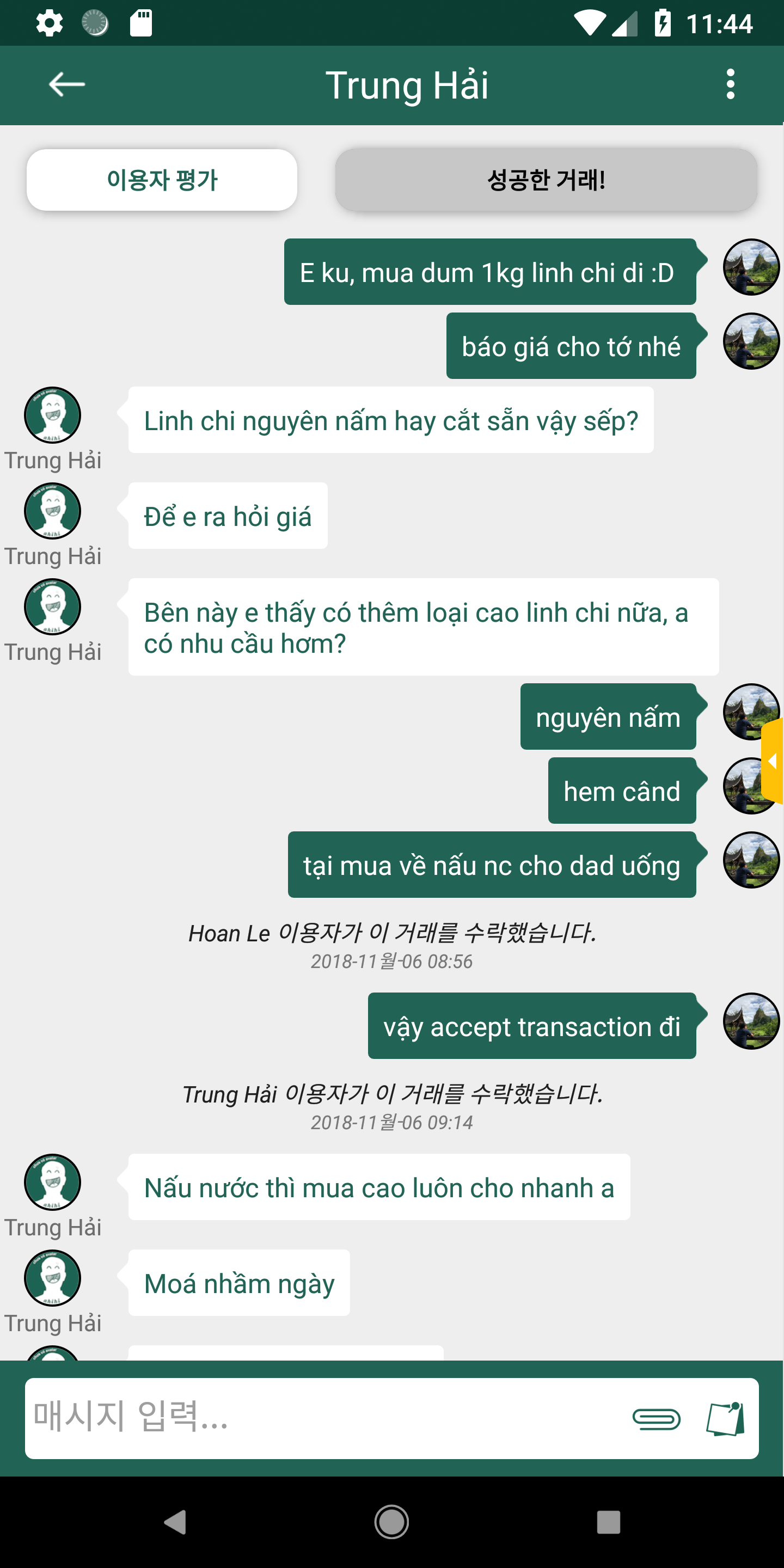Open the three-dot overflow menu
Viewport: 784px width, 1568px height.
point(730,84)
